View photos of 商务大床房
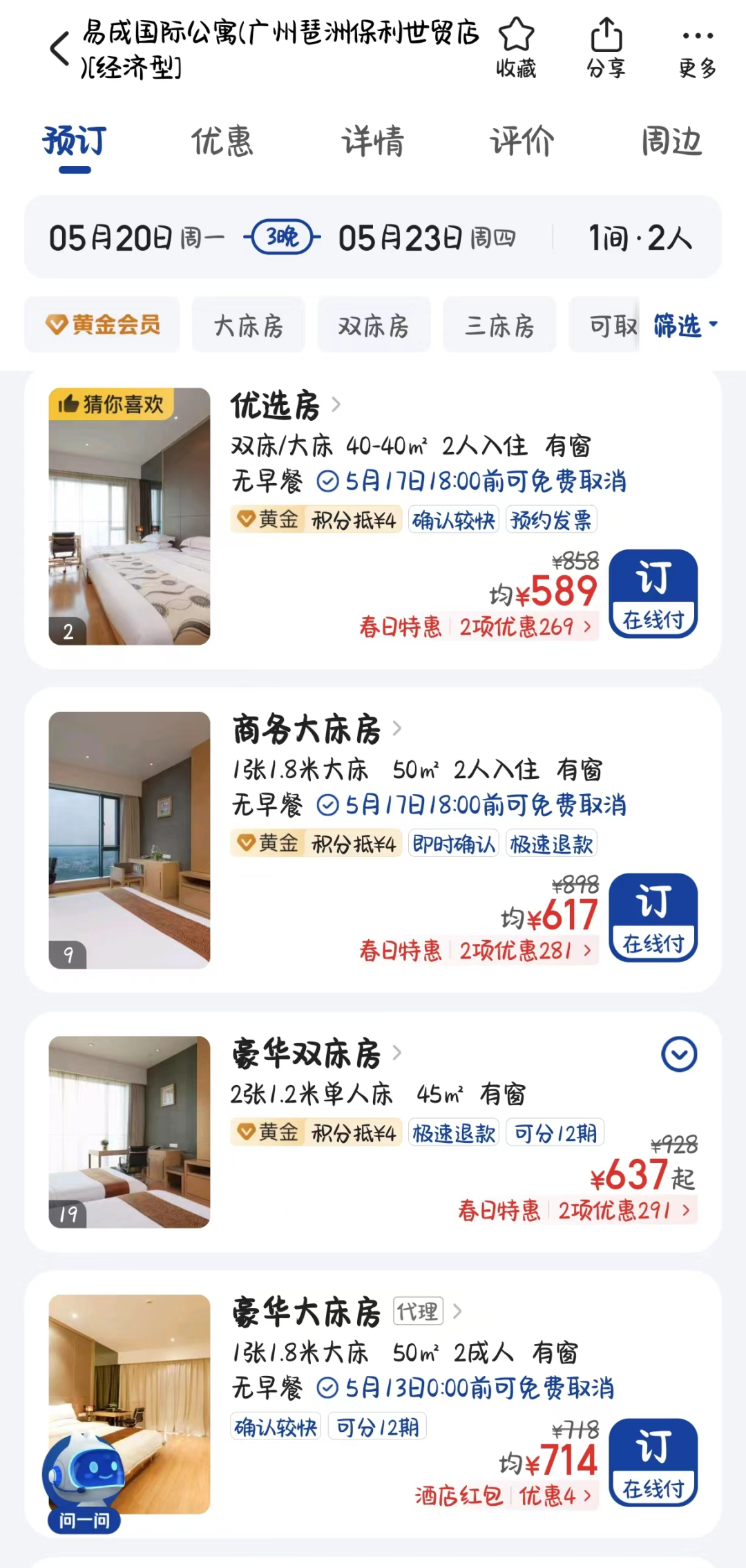Screen dimensions: 746x1568 coord(129,840)
